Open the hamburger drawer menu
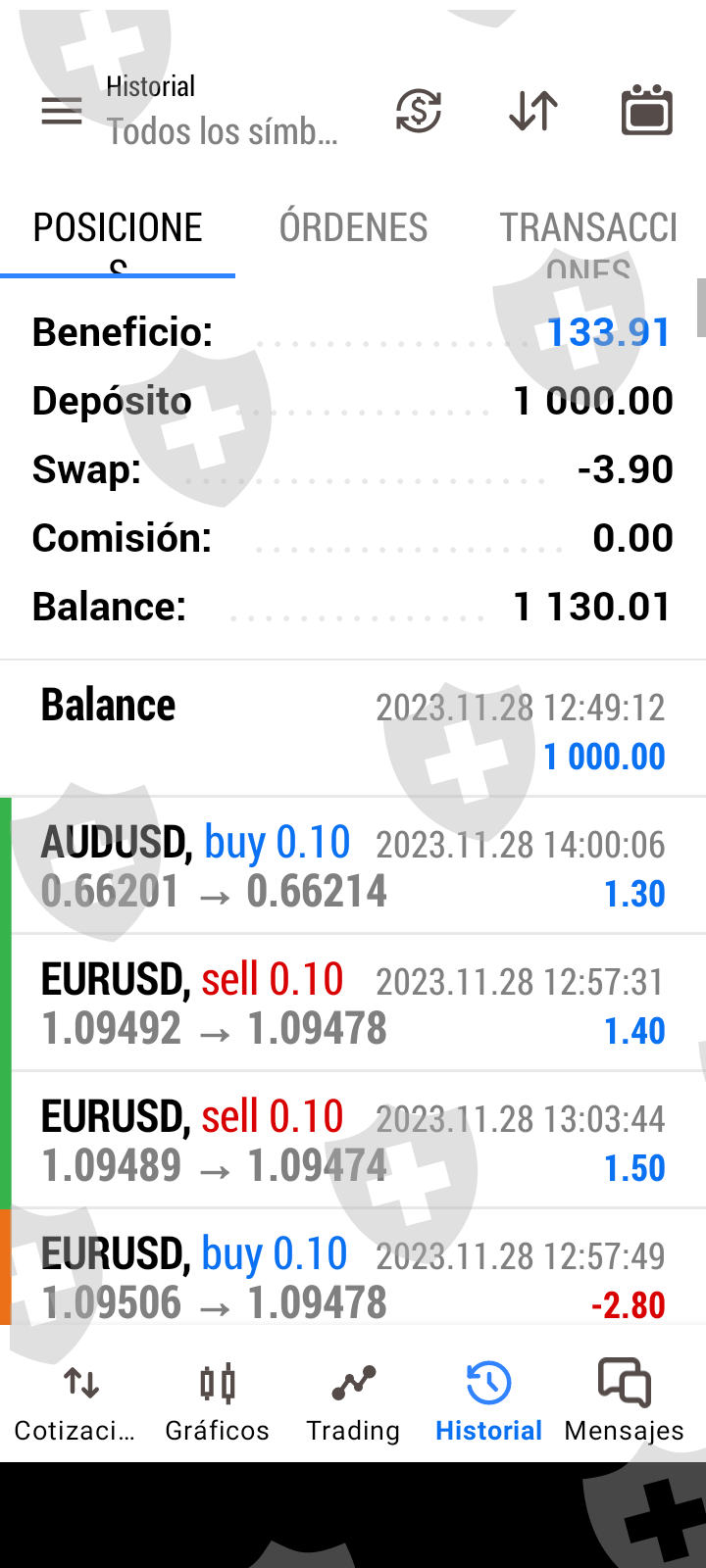The height and width of the screenshot is (1568, 706). tap(61, 111)
